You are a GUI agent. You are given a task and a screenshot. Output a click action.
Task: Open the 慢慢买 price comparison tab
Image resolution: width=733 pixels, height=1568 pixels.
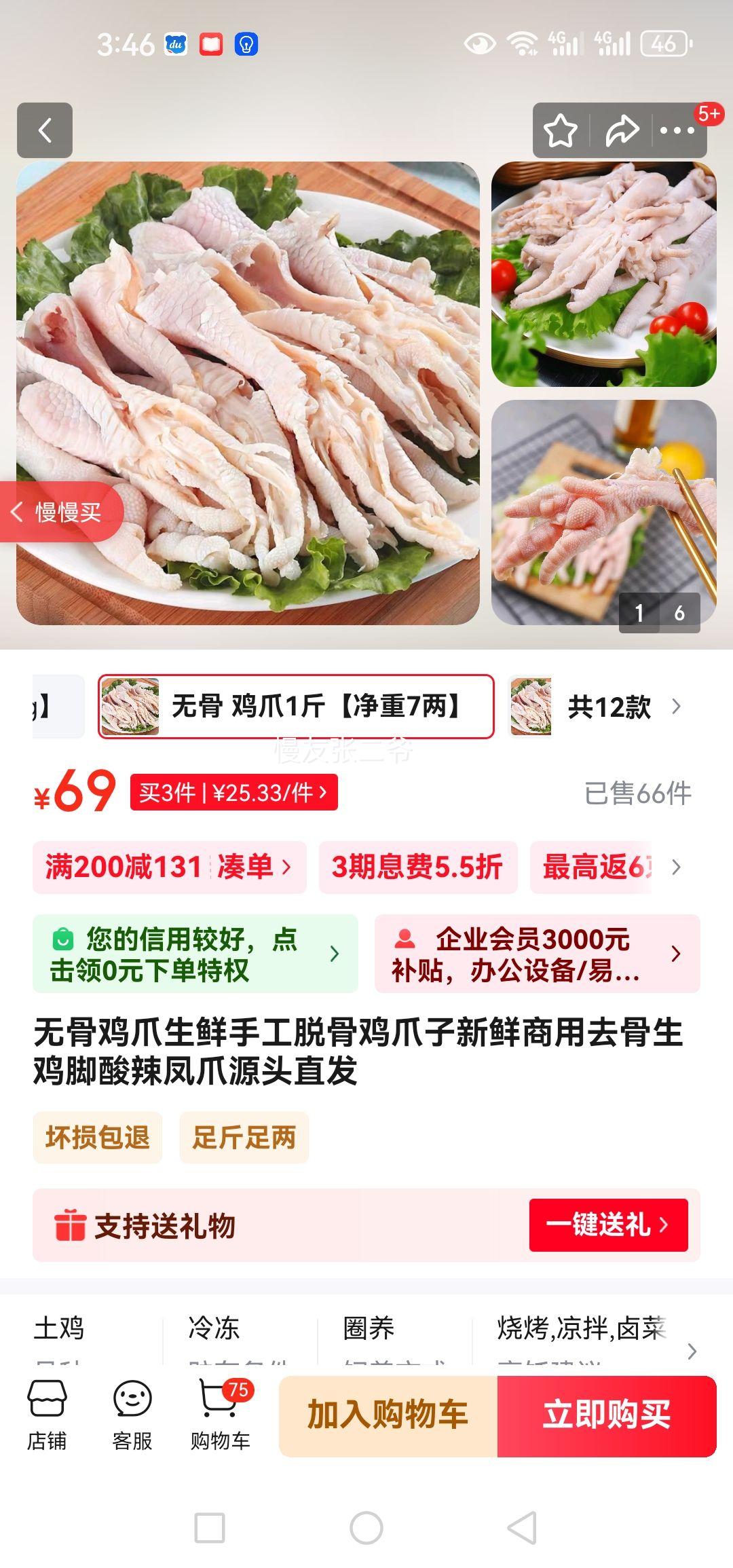pos(61,512)
